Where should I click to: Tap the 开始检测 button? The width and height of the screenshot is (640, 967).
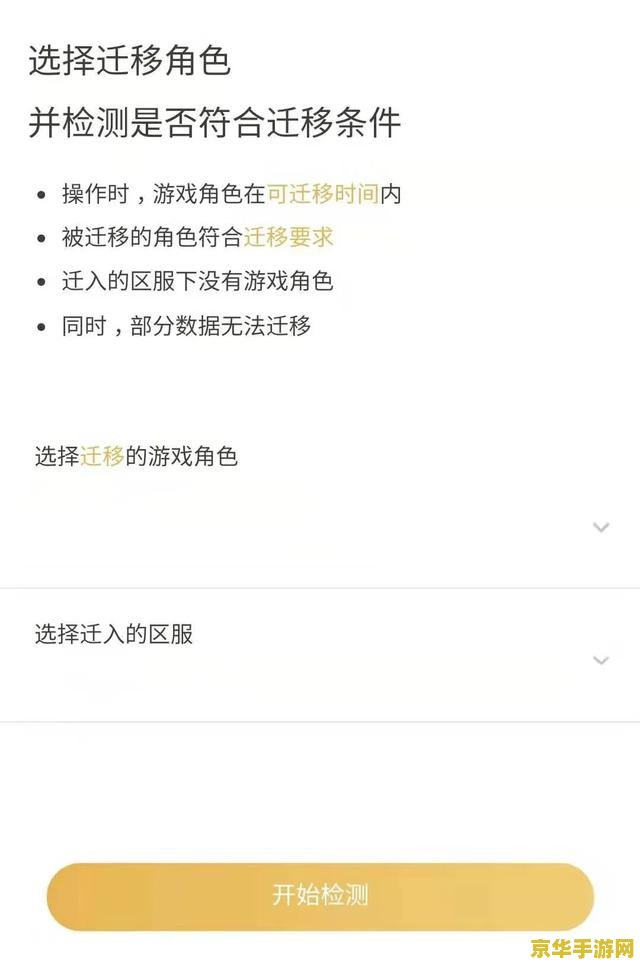(320, 895)
